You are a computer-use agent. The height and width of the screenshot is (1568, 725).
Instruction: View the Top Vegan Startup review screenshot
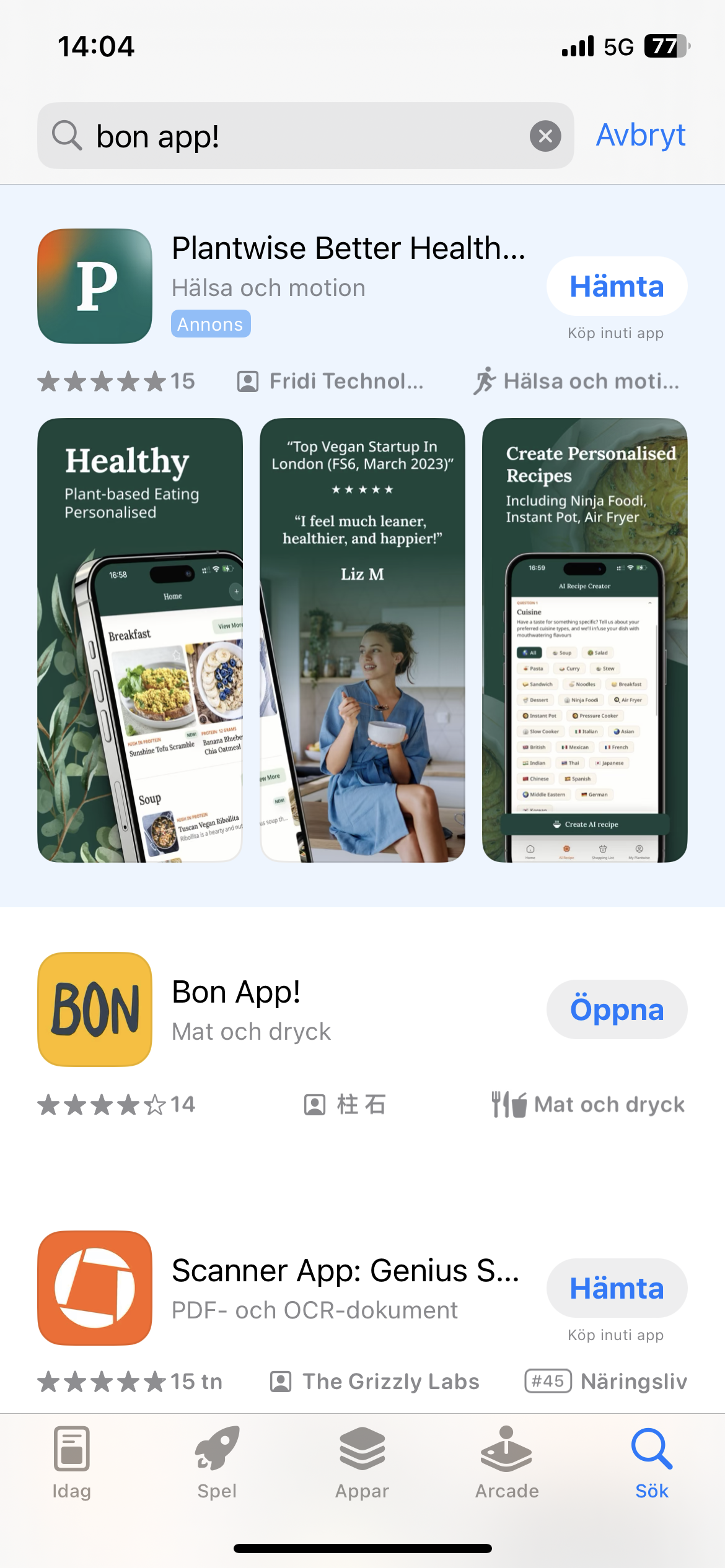(x=362, y=640)
